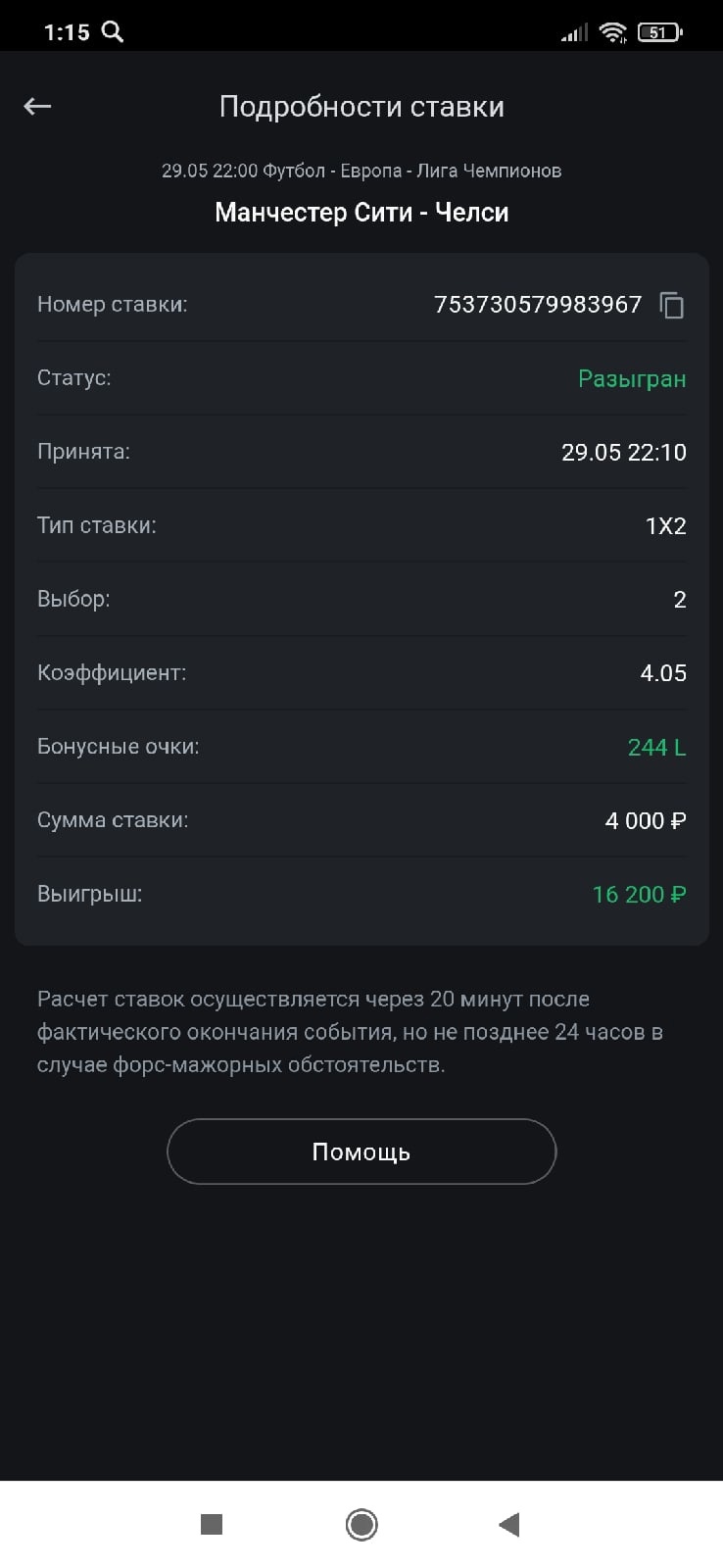723x1568 pixels.
Task: Go back using the top-left arrow
Action: 37,106
